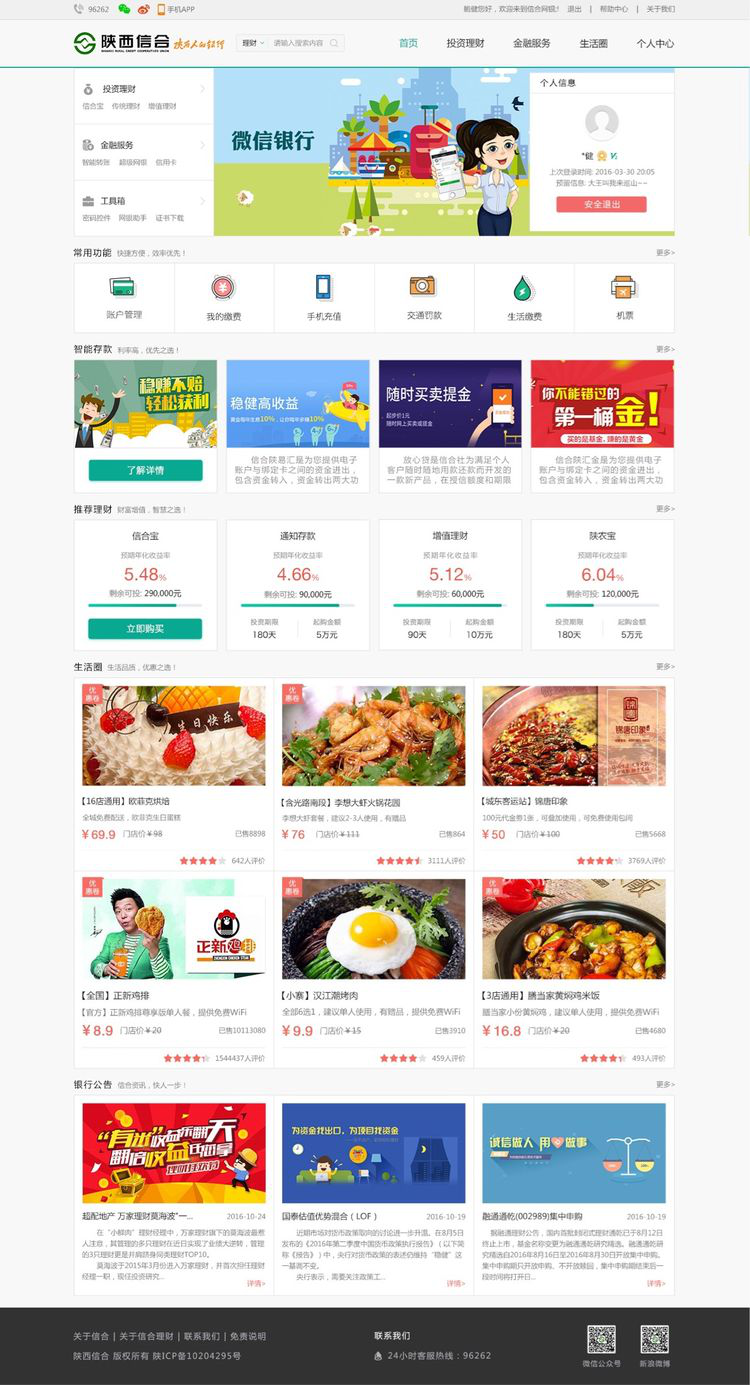Buy 信合宝 with the 立即购买 button
This screenshot has width=750, height=1385.
pyautogui.click(x=145, y=629)
